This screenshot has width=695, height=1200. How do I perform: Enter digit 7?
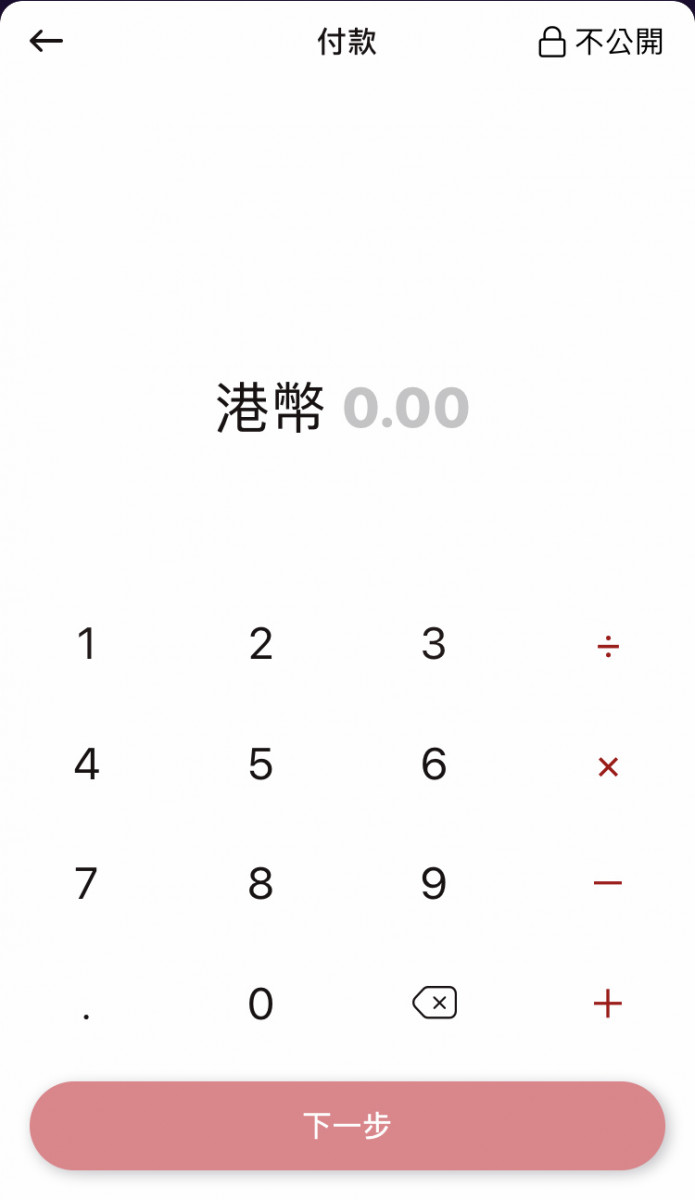pos(87,884)
